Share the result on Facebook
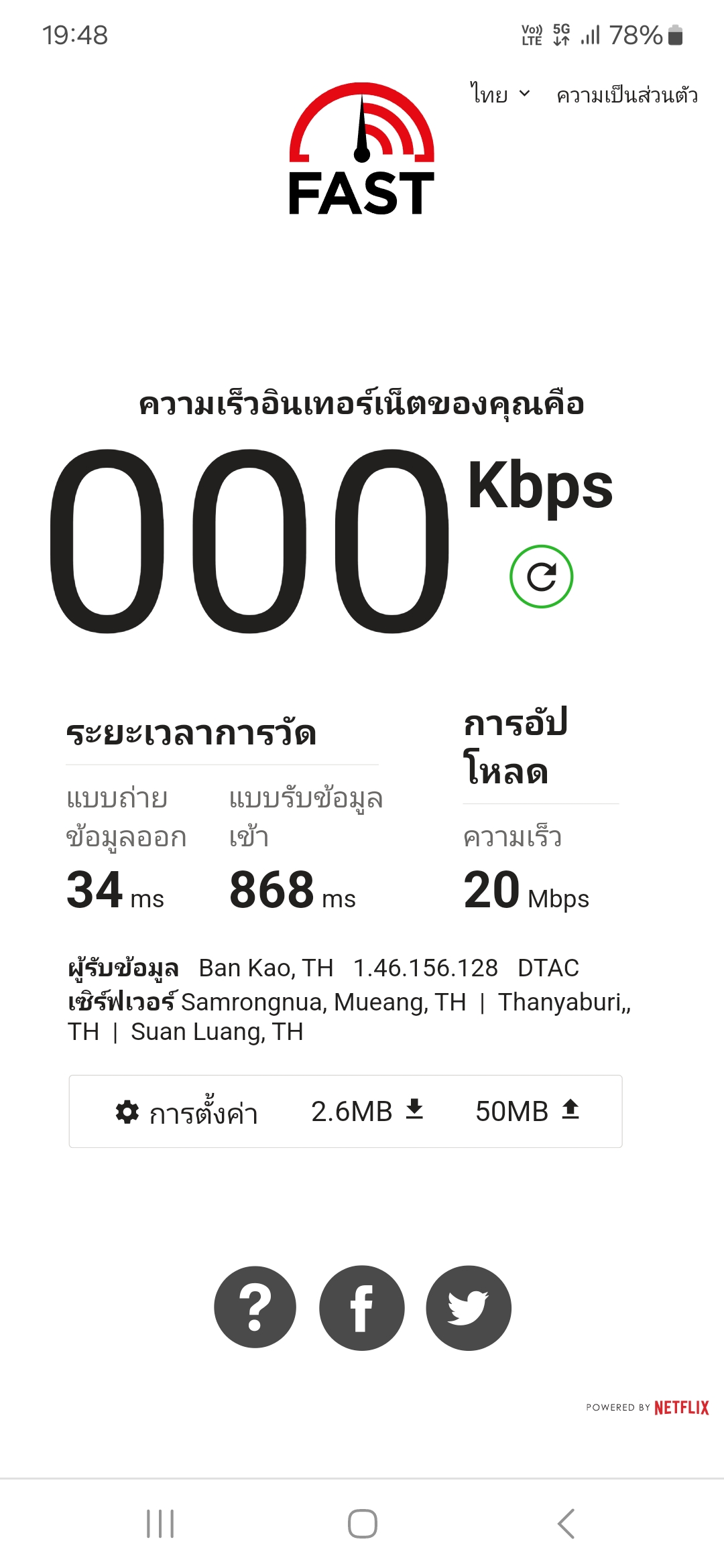 (362, 1307)
